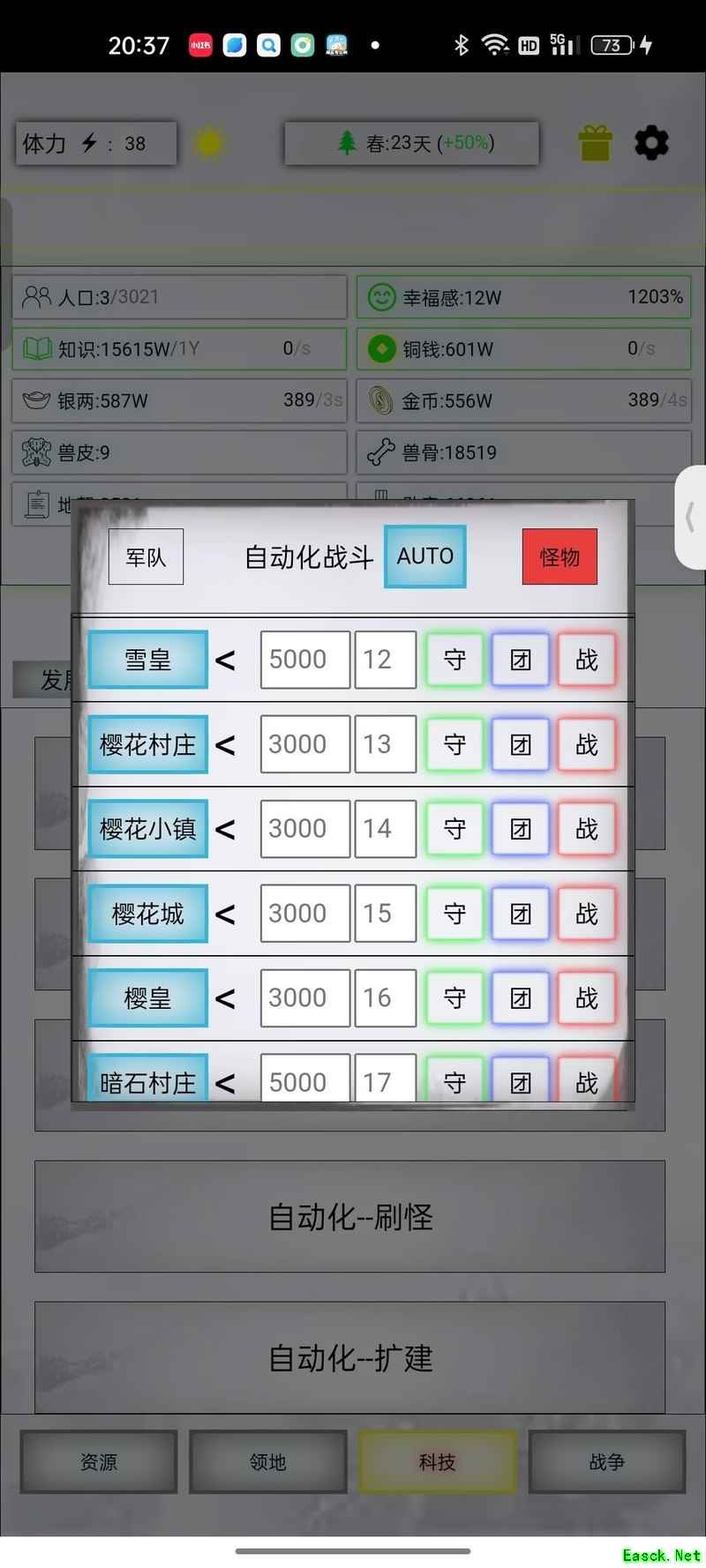Image resolution: width=706 pixels, height=1568 pixels.
Task: Edit the 3000 threshold field for 樱皇
Action: 304,997
